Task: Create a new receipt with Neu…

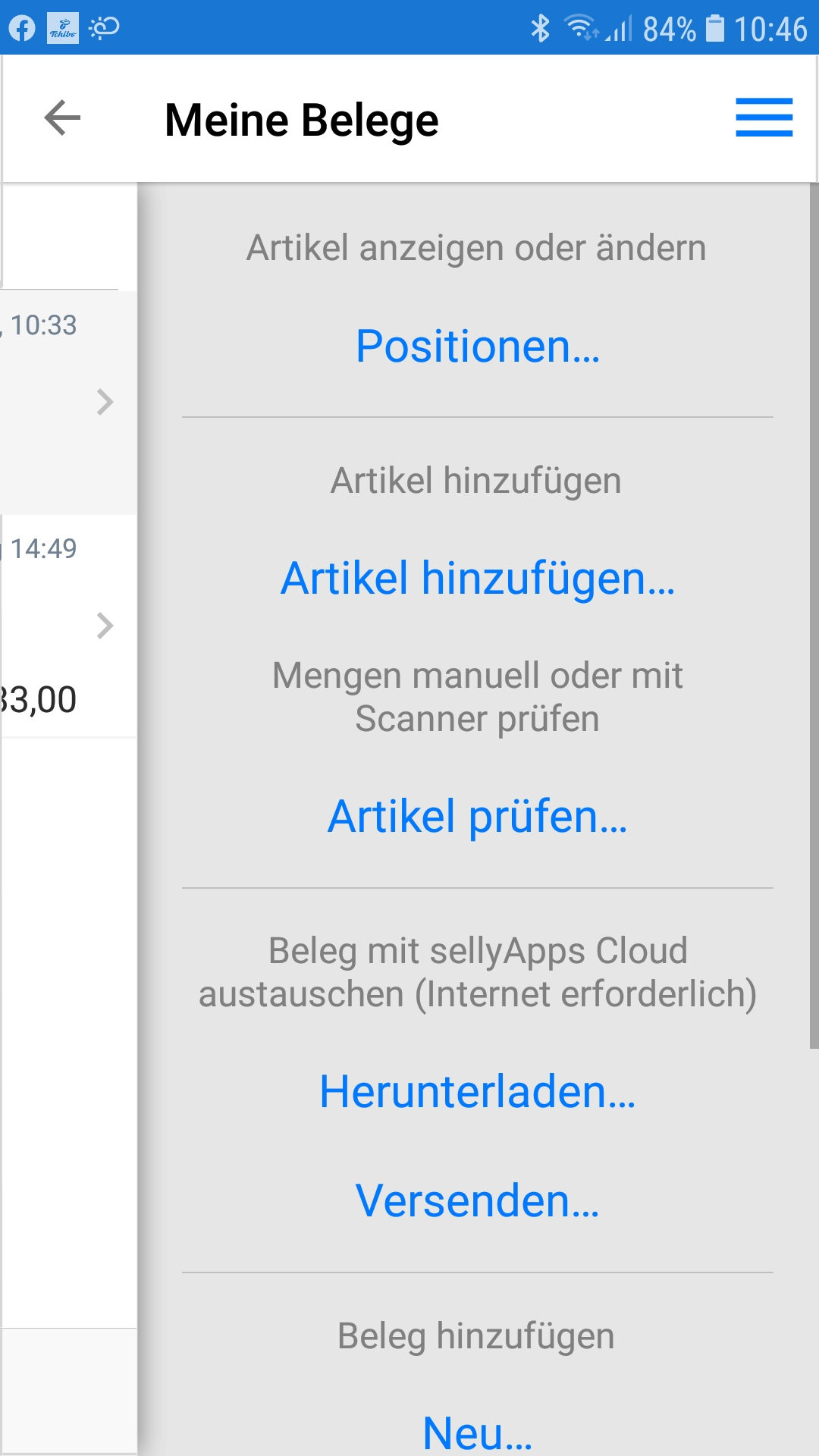Action: tap(478, 1433)
